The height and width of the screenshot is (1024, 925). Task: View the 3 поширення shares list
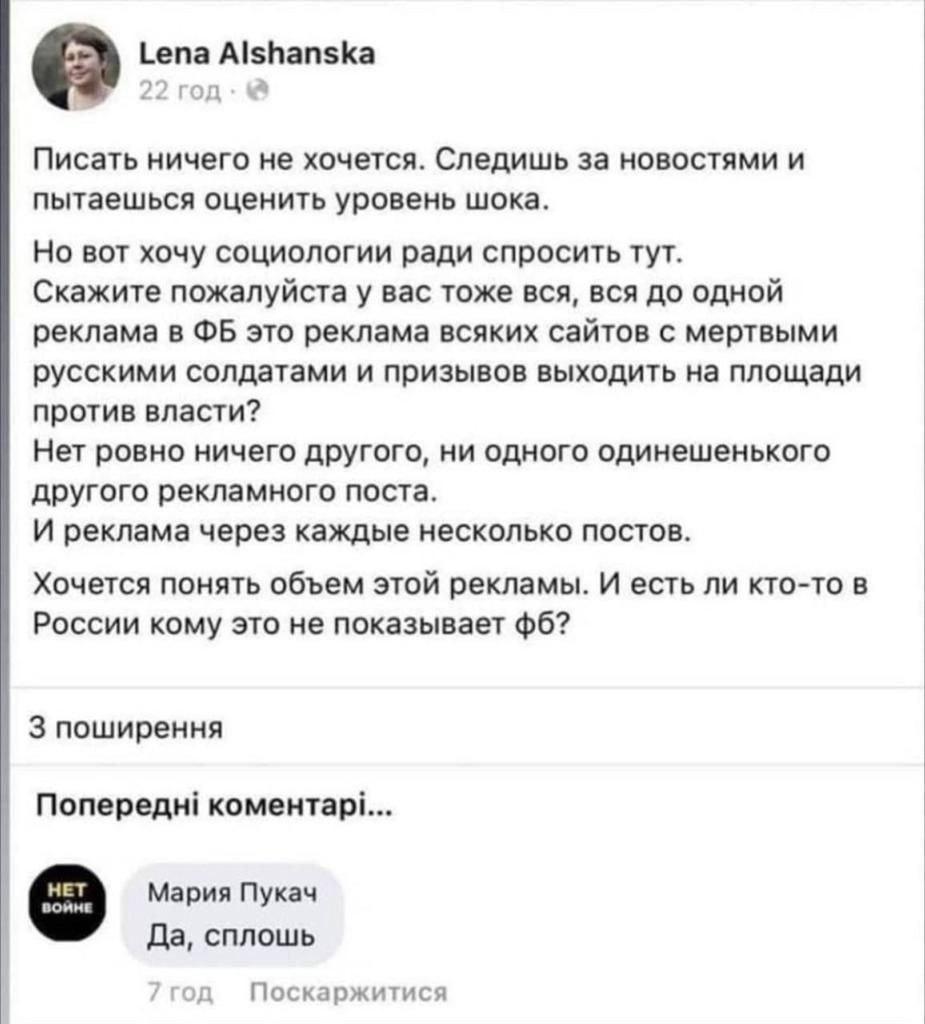125,727
